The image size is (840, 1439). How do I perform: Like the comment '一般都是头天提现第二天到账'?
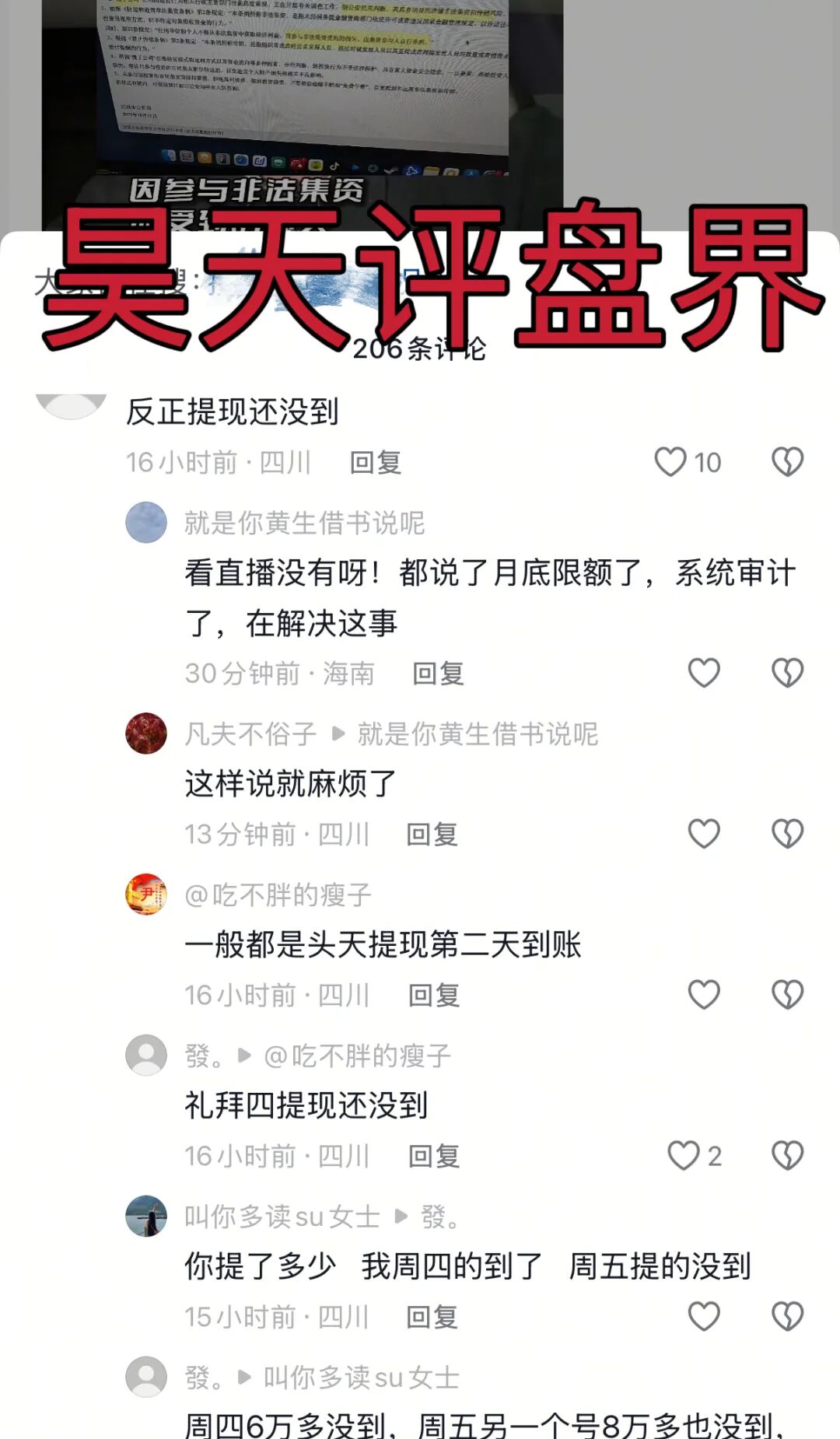tap(704, 995)
